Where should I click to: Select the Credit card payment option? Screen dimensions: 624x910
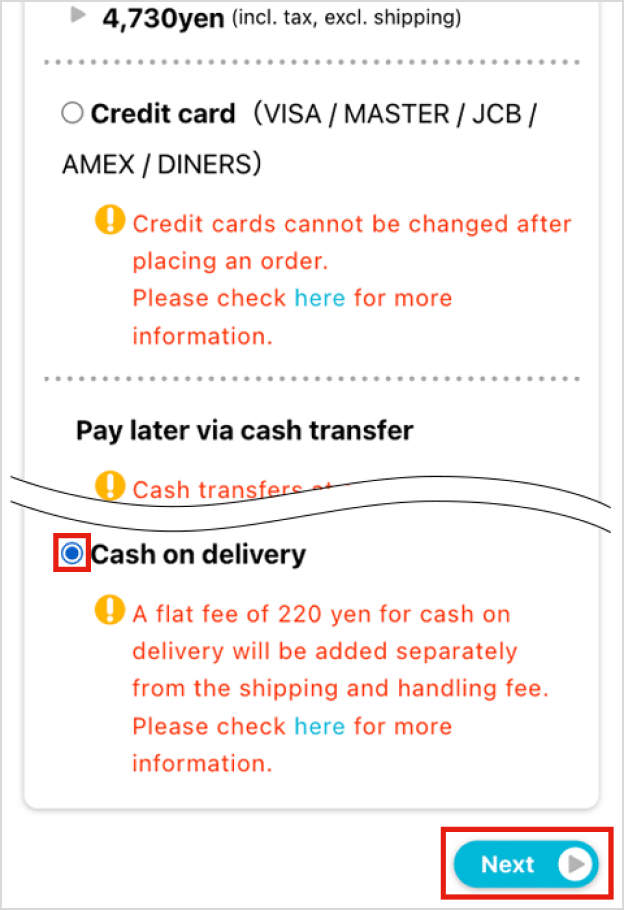(72, 114)
